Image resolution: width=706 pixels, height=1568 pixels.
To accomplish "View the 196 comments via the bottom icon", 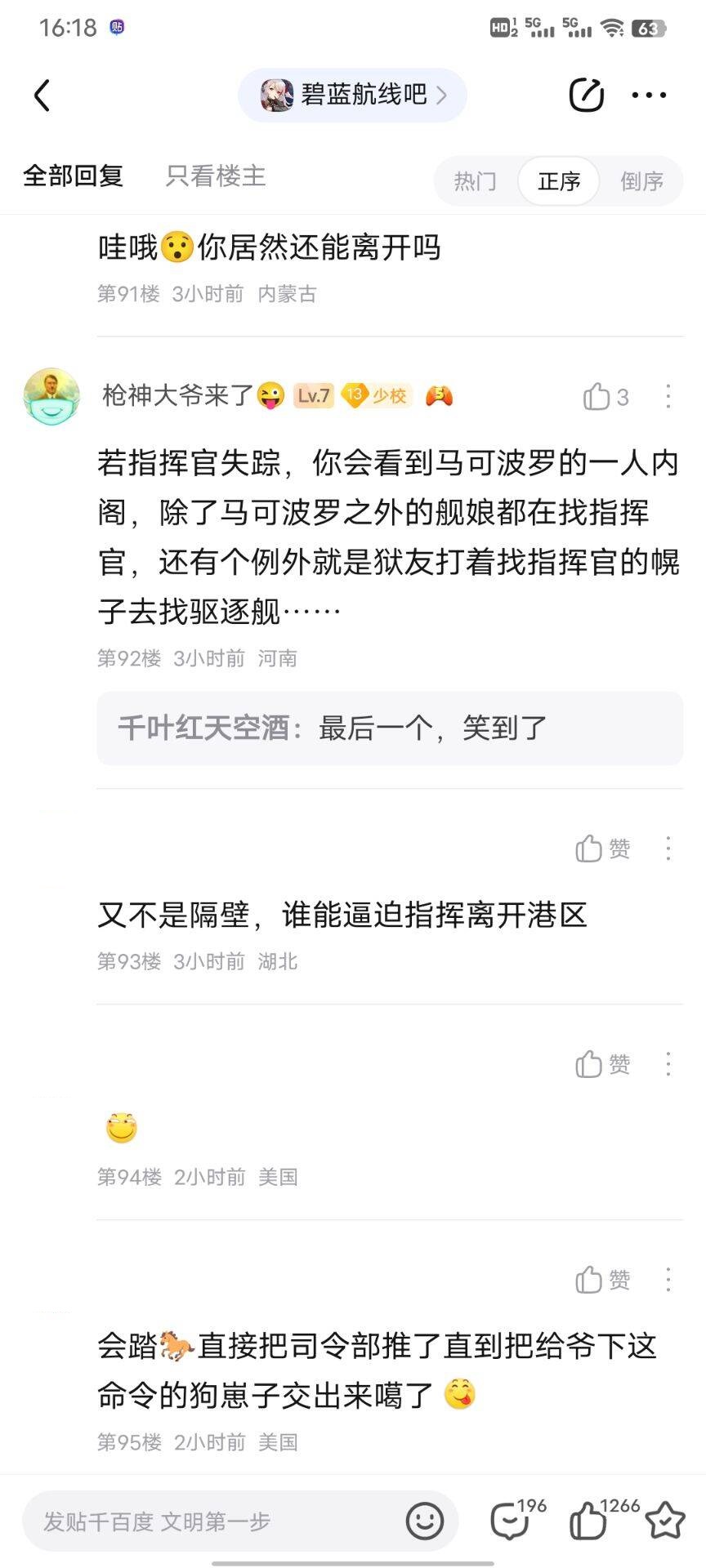I will click(511, 1521).
